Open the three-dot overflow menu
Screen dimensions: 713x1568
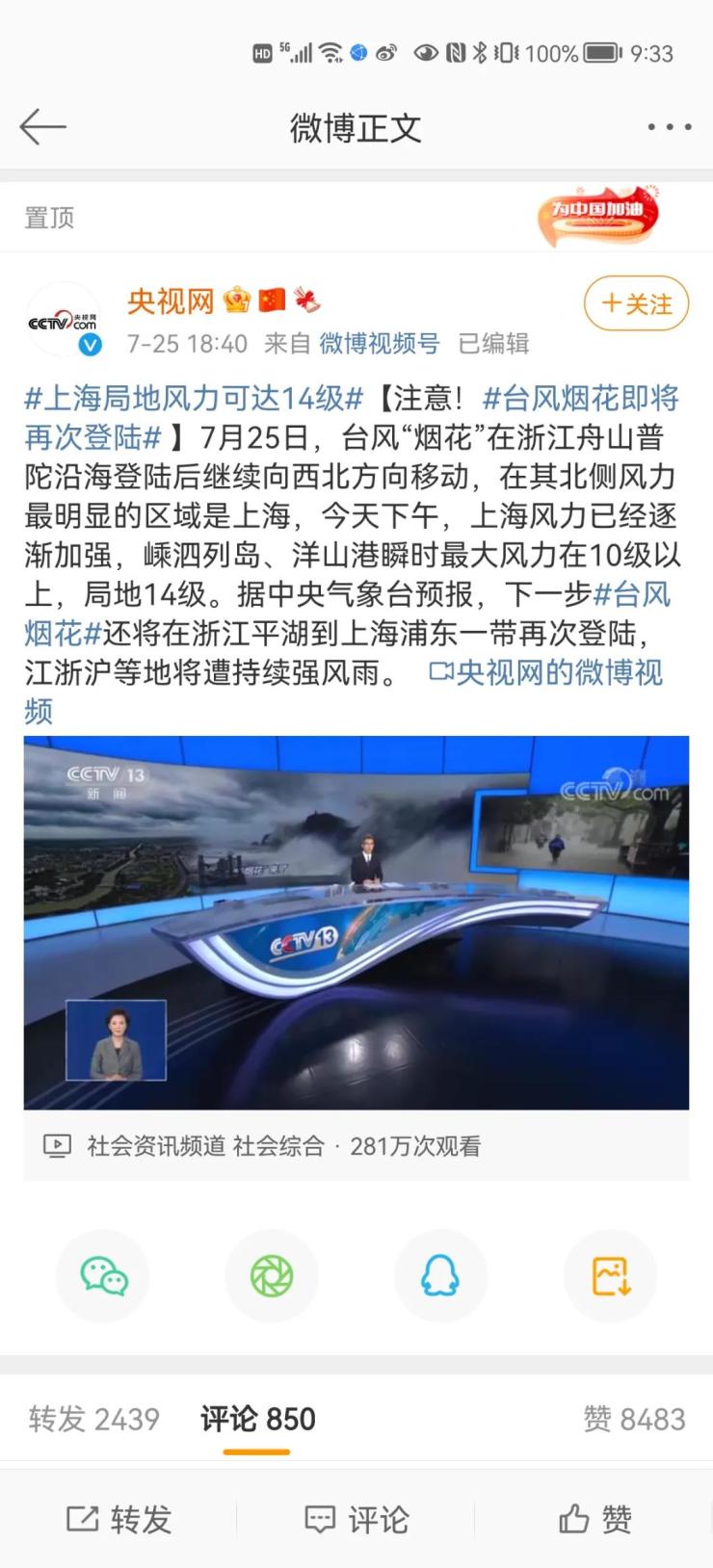[669, 127]
